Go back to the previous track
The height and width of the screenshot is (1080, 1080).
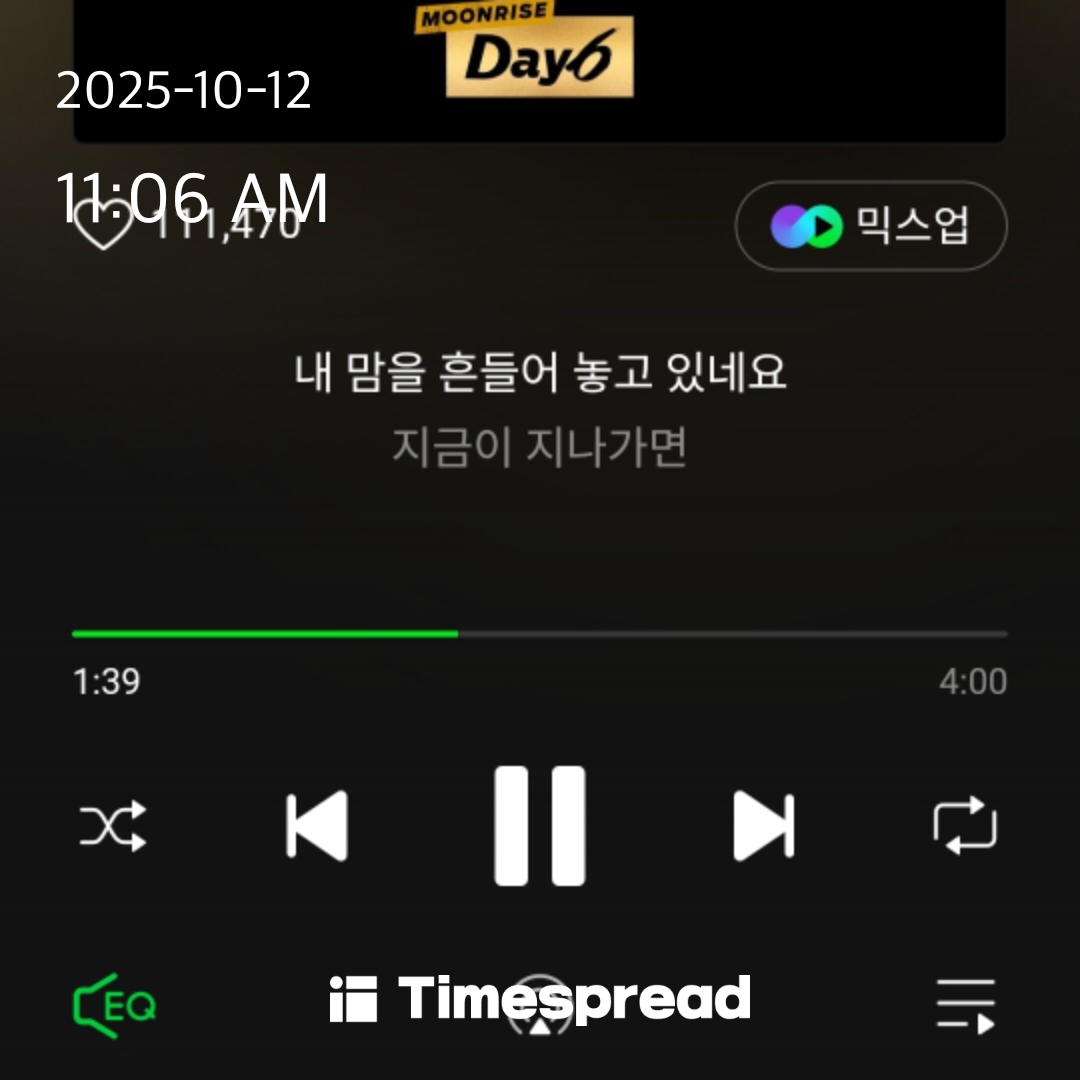[317, 826]
